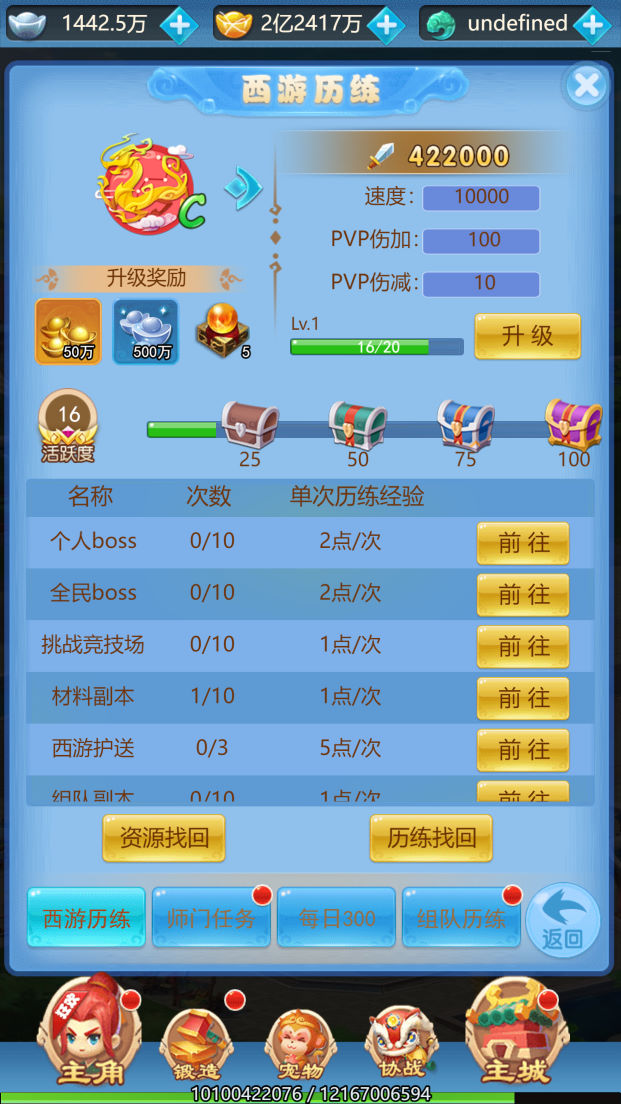Tap 前往 for 挑战竞技场
Image resolution: width=621 pixels, height=1104 pixels.
[x=523, y=647]
